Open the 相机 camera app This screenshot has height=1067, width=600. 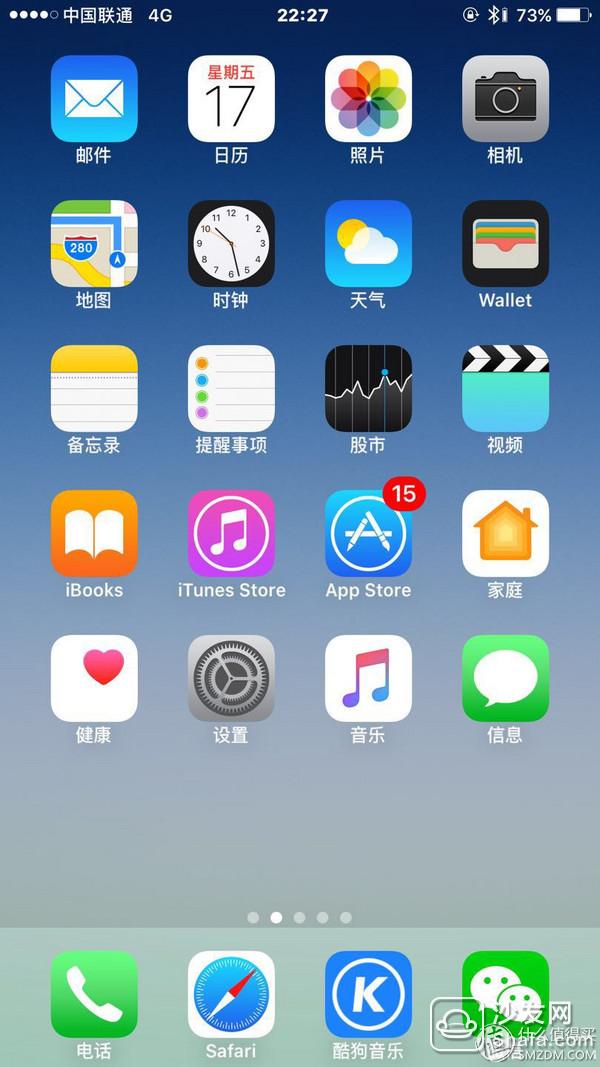click(505, 99)
